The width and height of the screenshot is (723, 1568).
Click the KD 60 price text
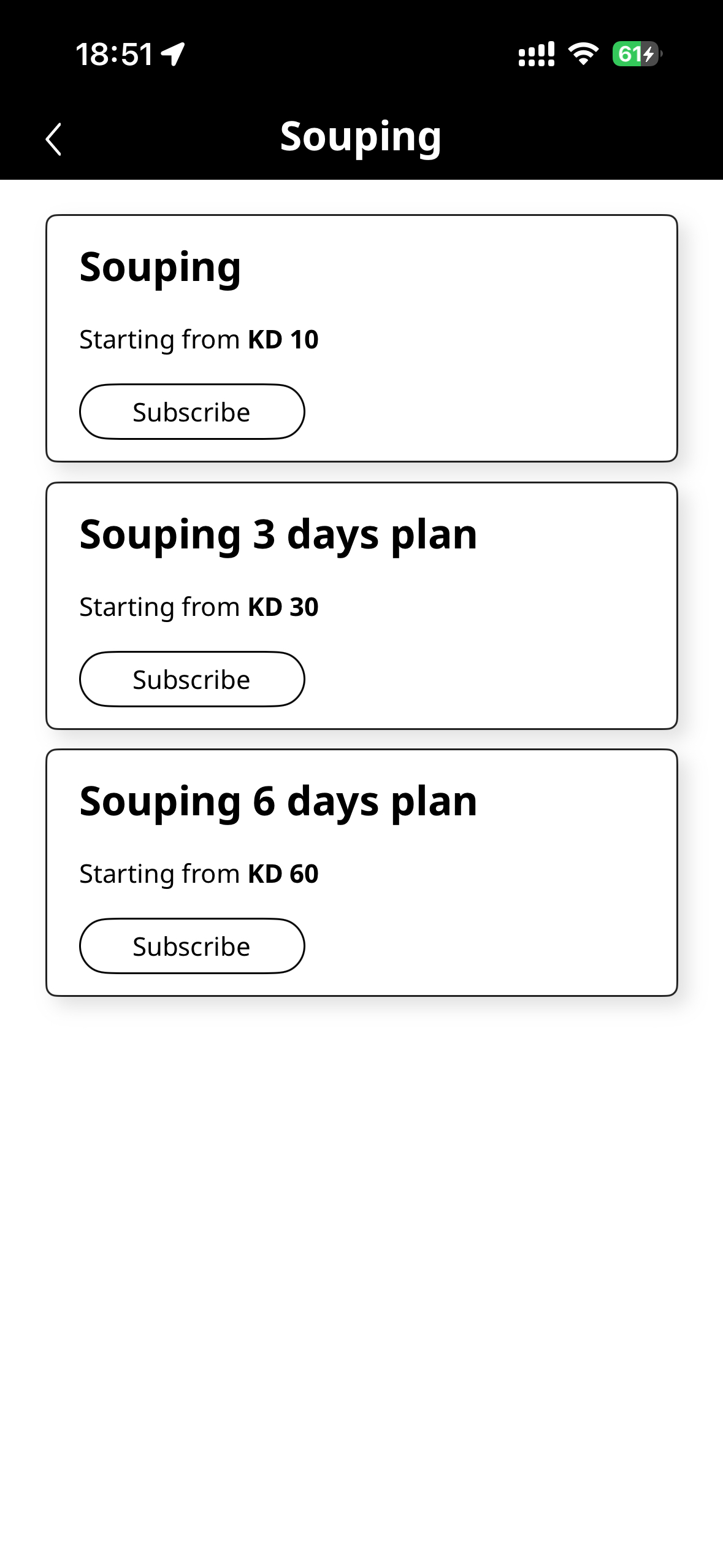tap(283, 874)
